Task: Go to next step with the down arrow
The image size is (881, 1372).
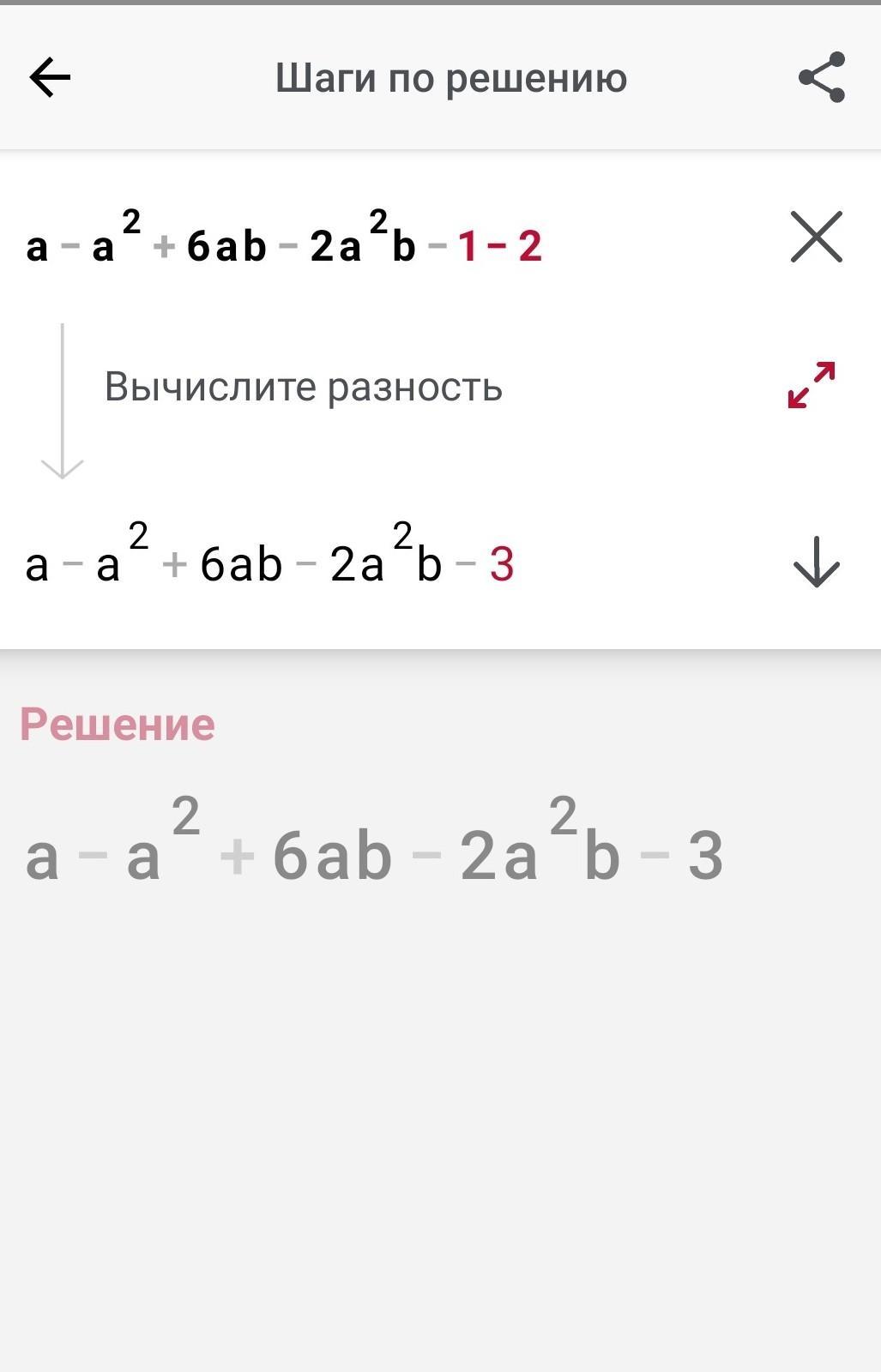Action: click(x=816, y=563)
